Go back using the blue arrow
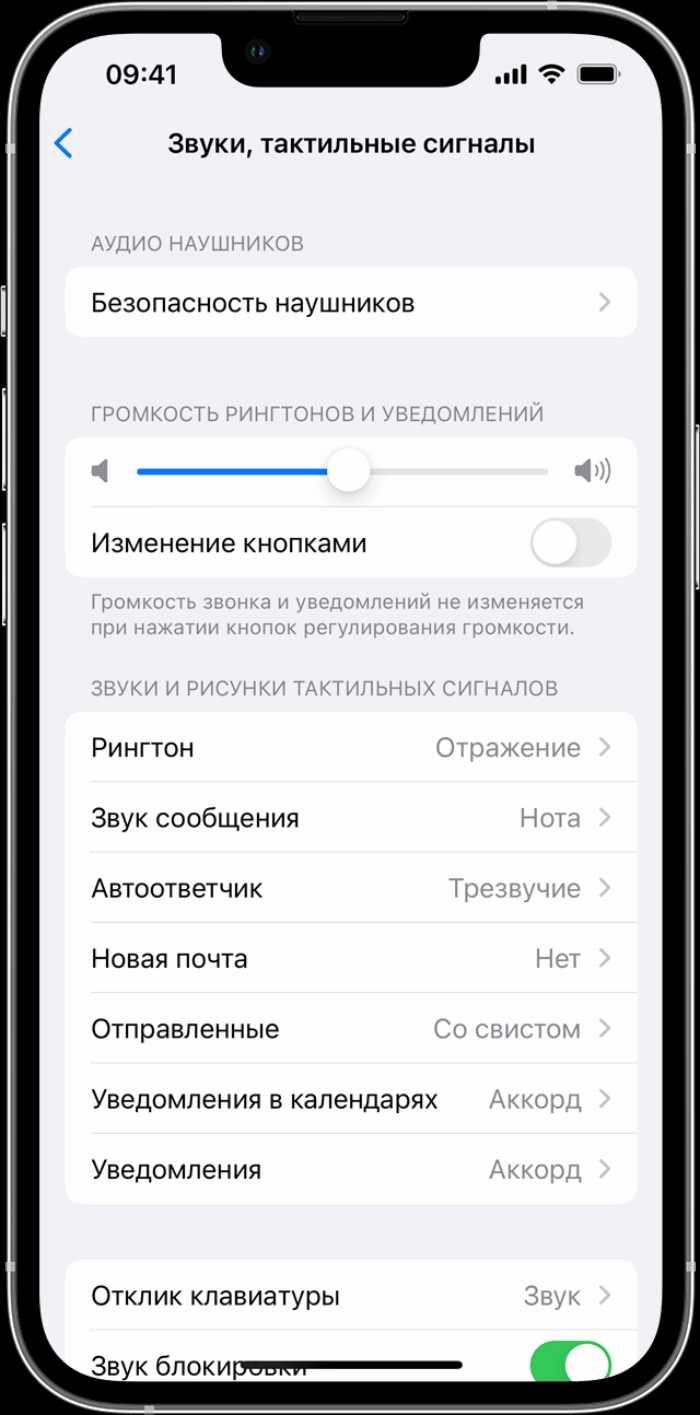 [x=64, y=144]
